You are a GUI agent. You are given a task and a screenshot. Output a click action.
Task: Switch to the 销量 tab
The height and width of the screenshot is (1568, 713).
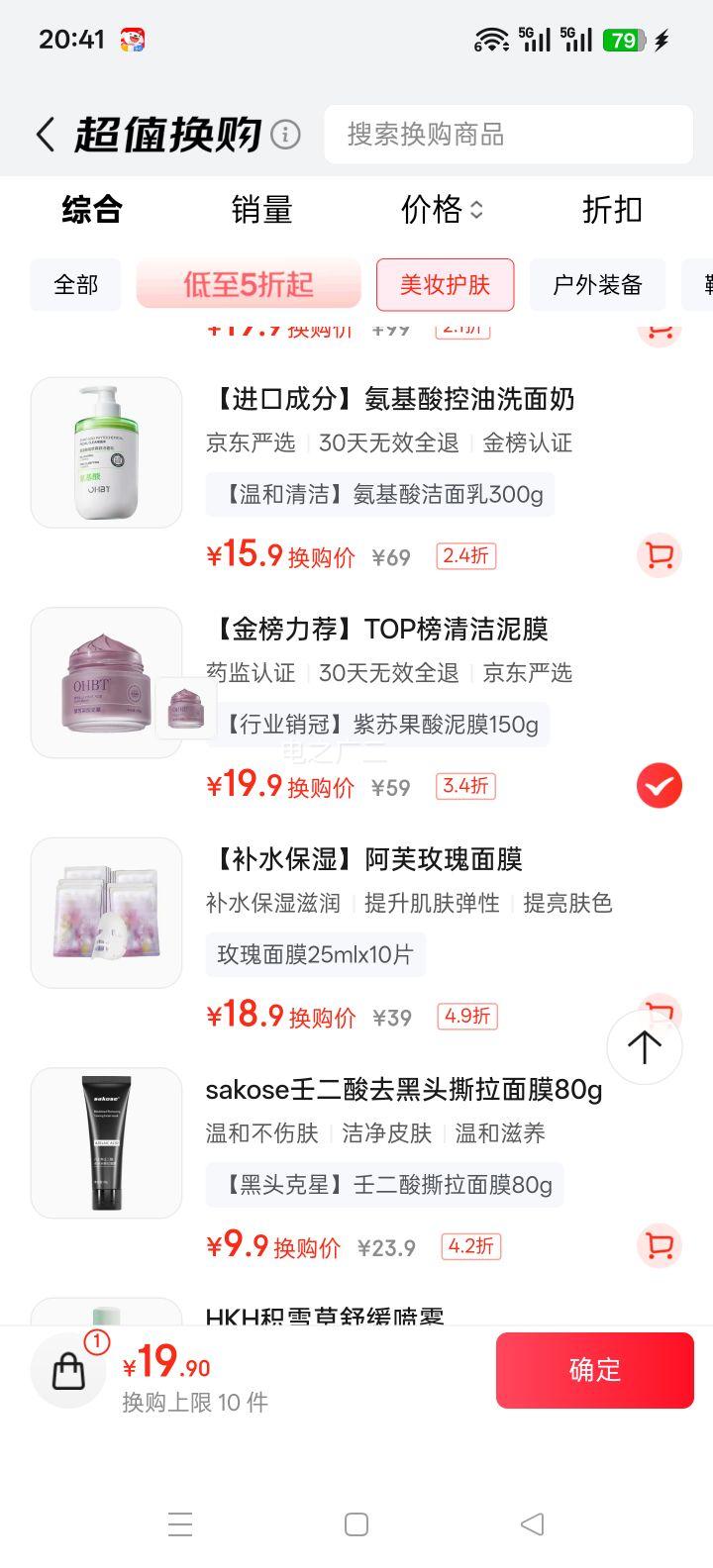(x=262, y=210)
